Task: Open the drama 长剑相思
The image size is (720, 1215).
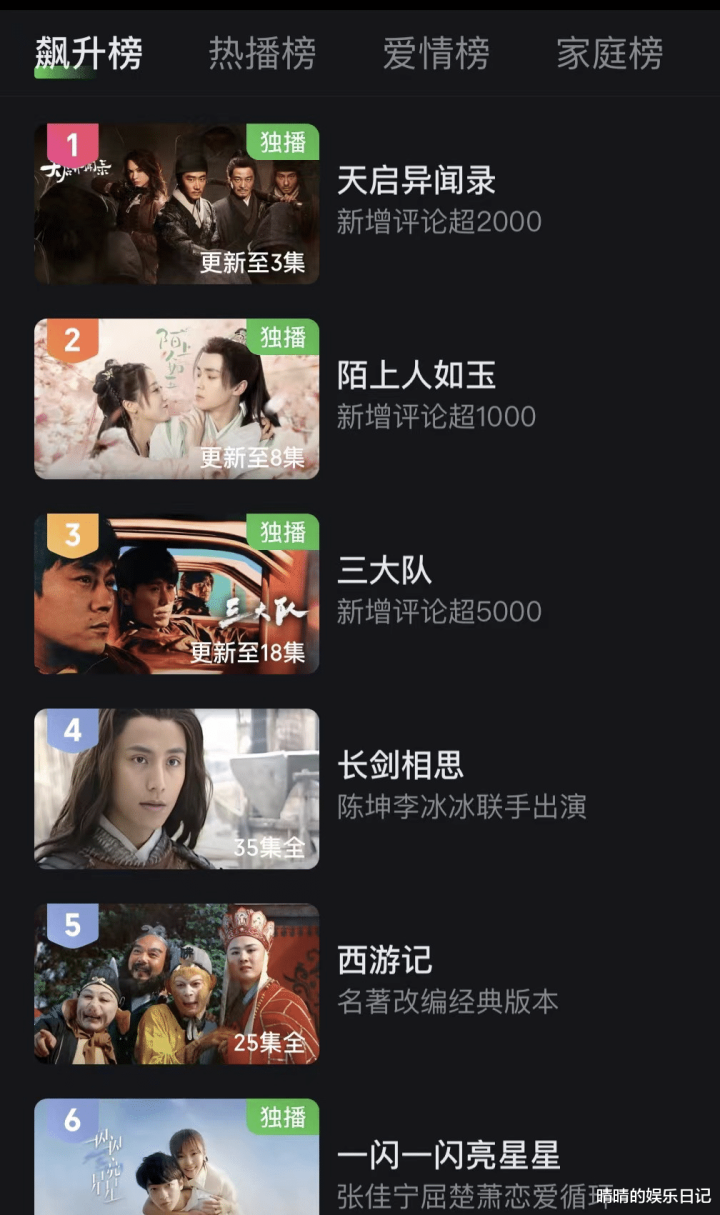Action: pyautogui.click(x=400, y=766)
